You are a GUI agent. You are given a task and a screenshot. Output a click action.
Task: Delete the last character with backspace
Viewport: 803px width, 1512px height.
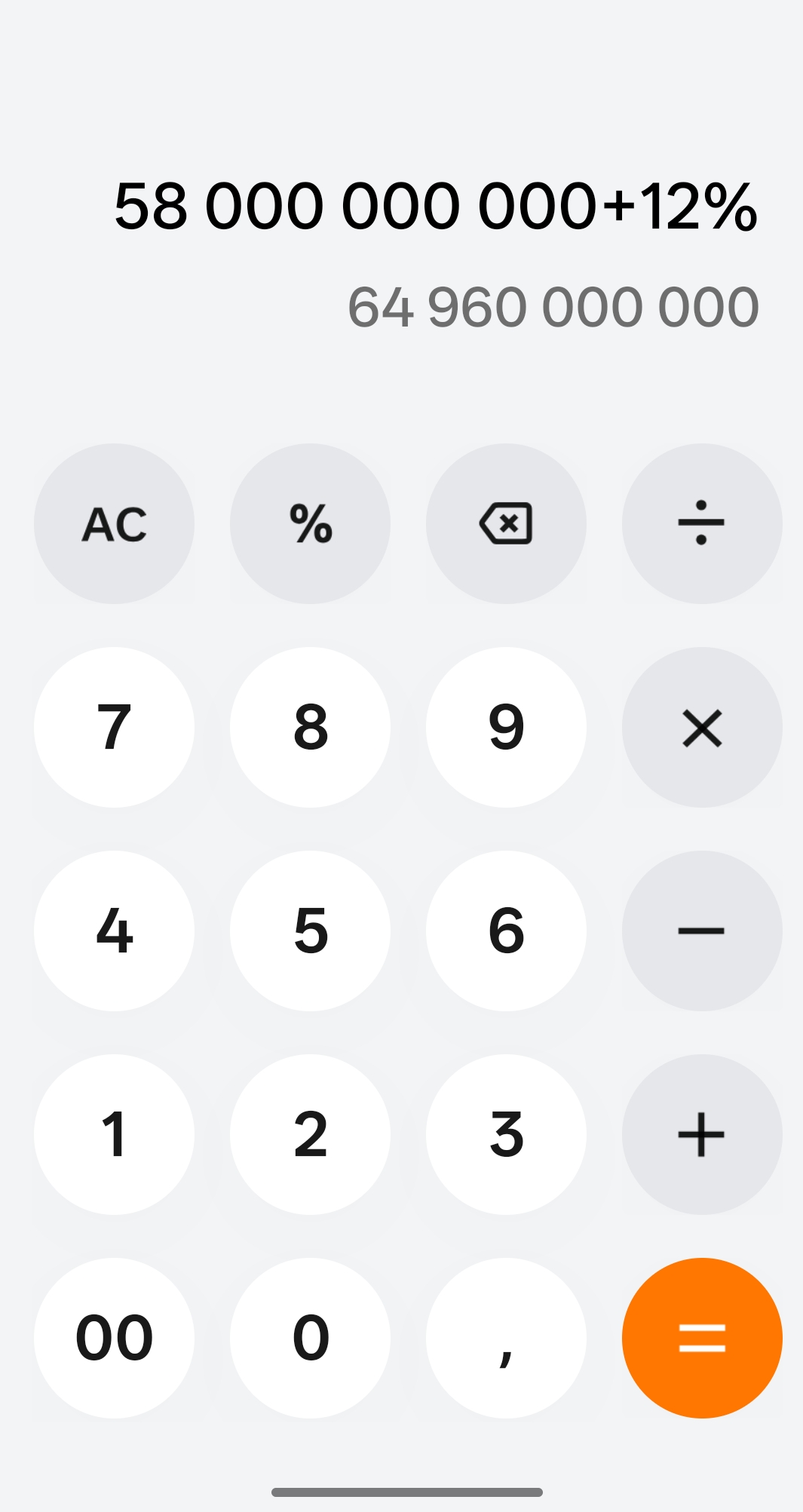pos(506,523)
